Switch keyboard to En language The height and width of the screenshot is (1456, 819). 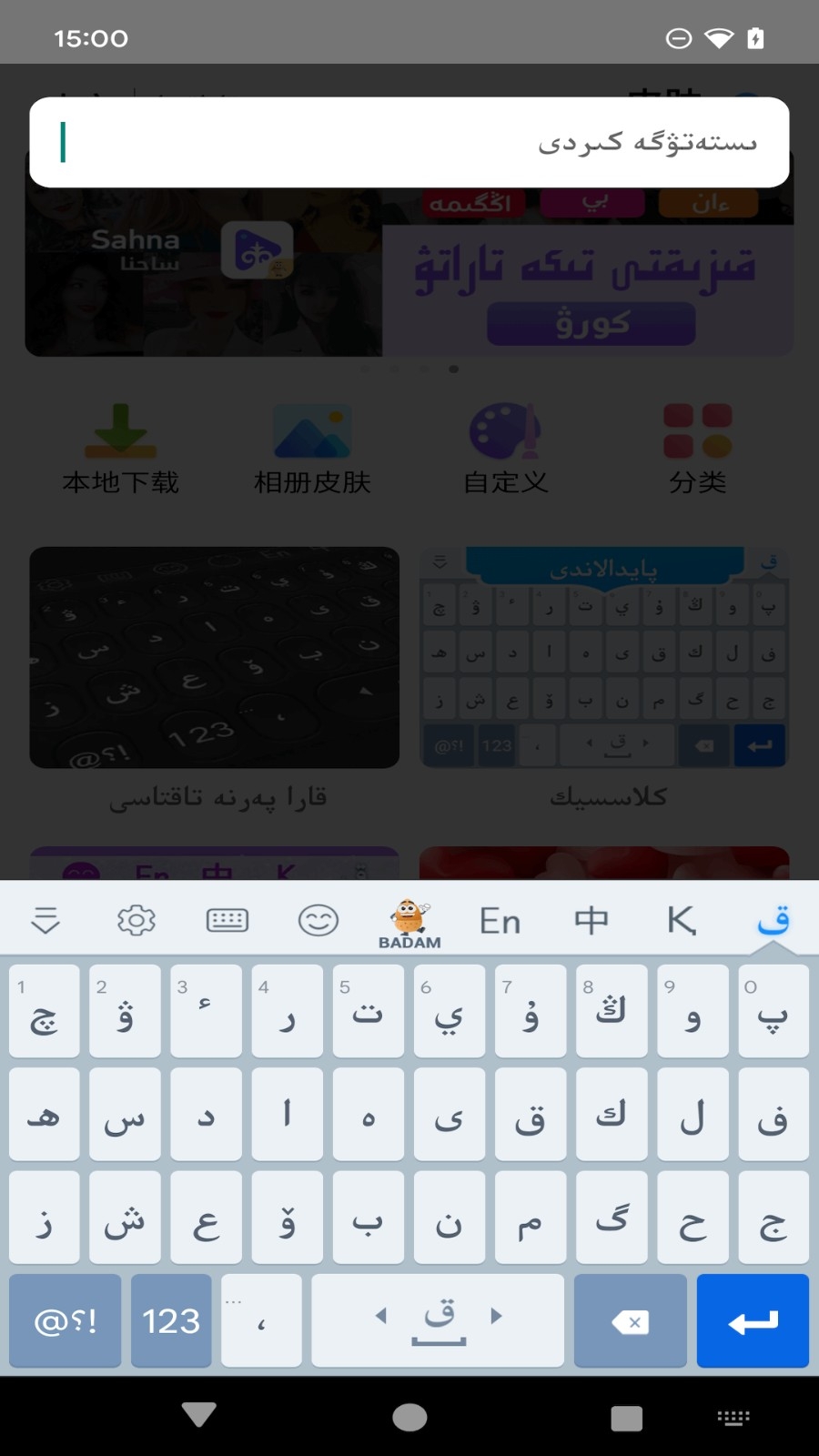click(500, 921)
